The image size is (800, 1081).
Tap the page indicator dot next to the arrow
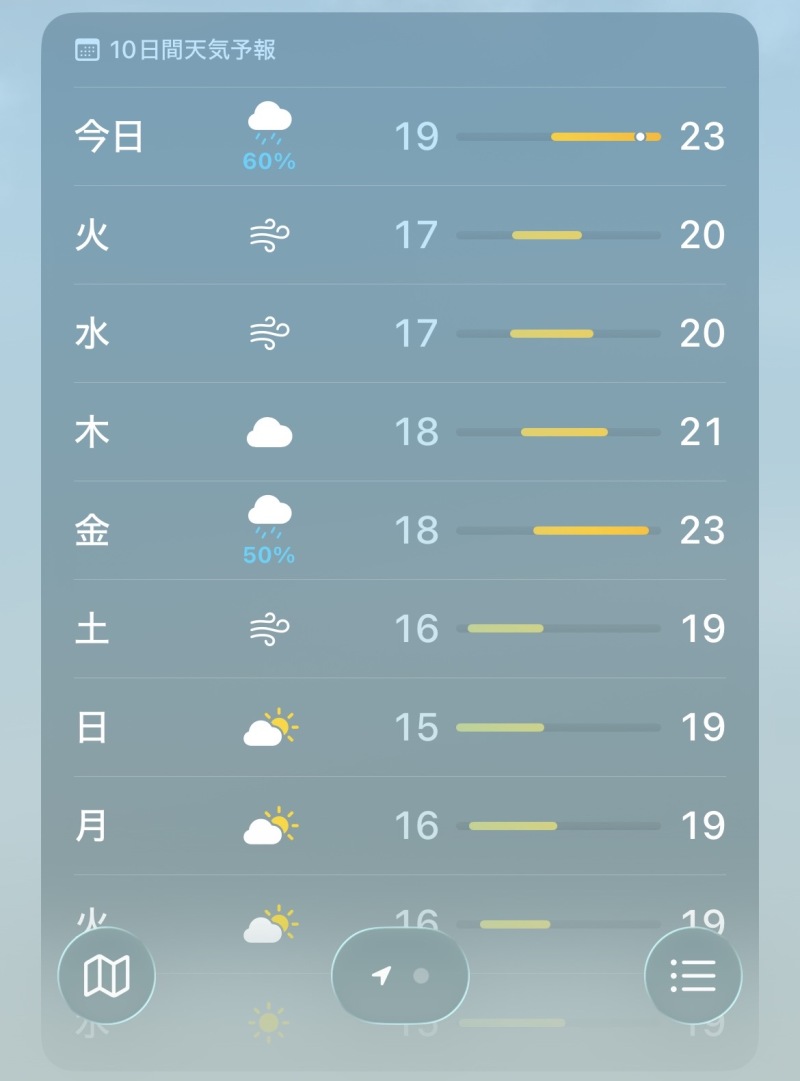418,977
